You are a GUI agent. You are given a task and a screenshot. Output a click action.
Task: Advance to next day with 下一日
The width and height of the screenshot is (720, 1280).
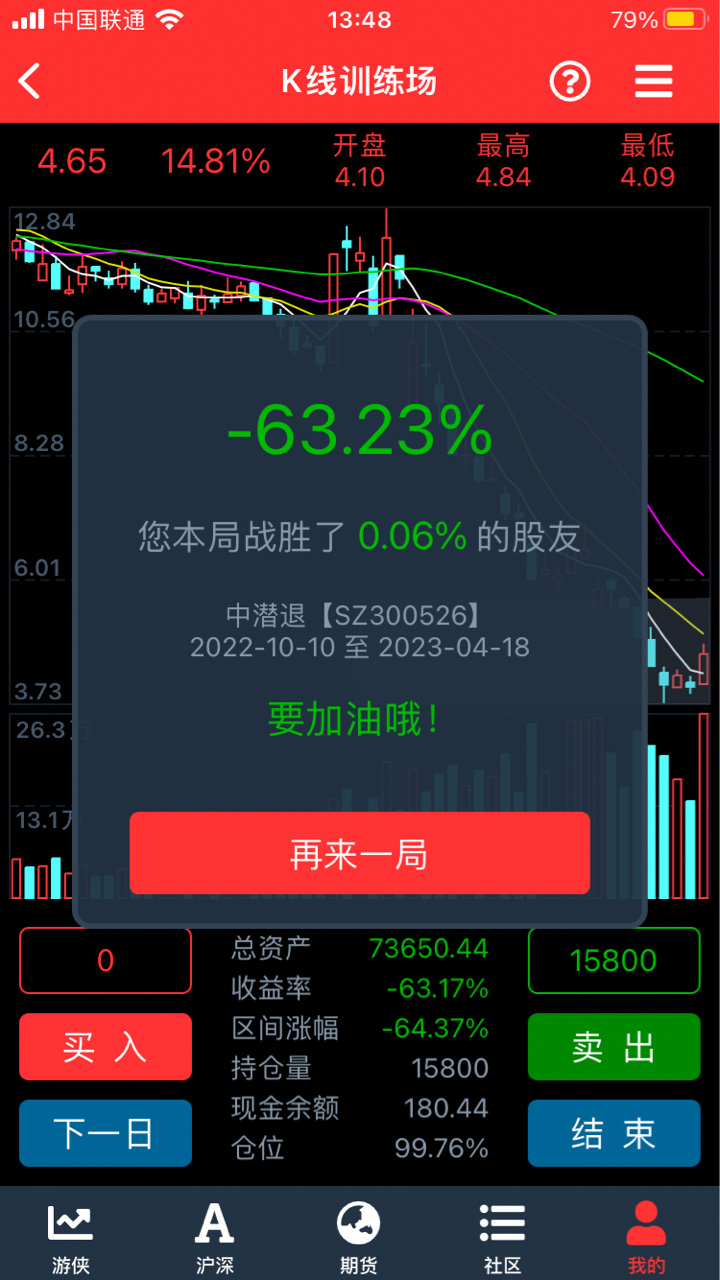click(105, 1133)
